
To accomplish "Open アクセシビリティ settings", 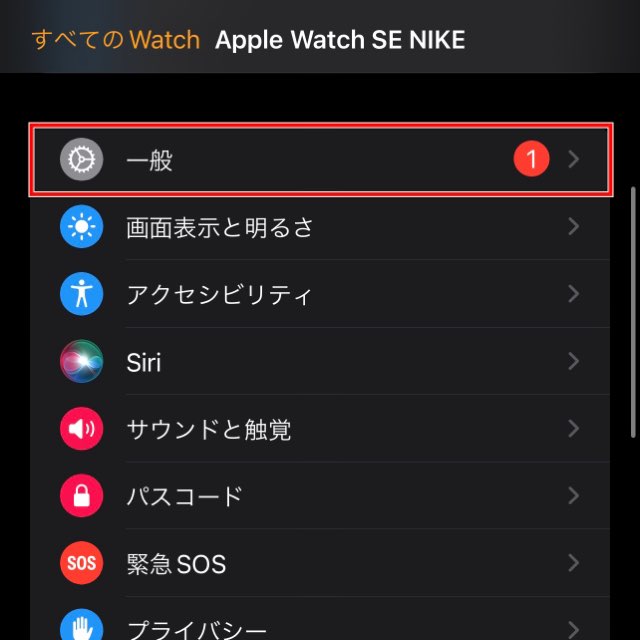I will [320, 294].
